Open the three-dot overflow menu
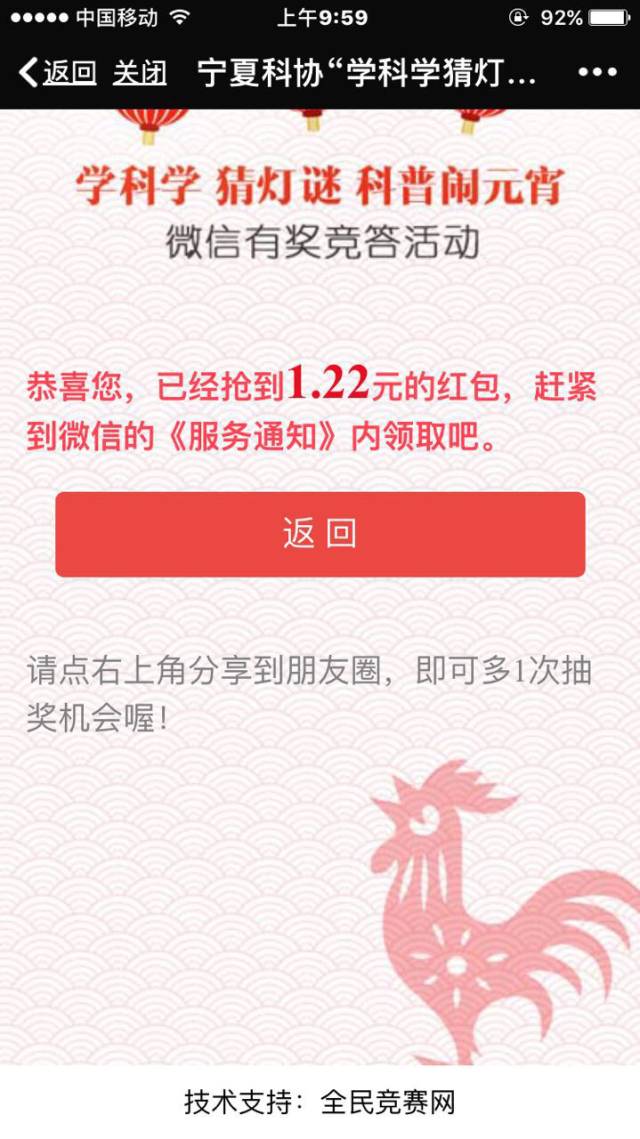 pyautogui.click(x=597, y=73)
